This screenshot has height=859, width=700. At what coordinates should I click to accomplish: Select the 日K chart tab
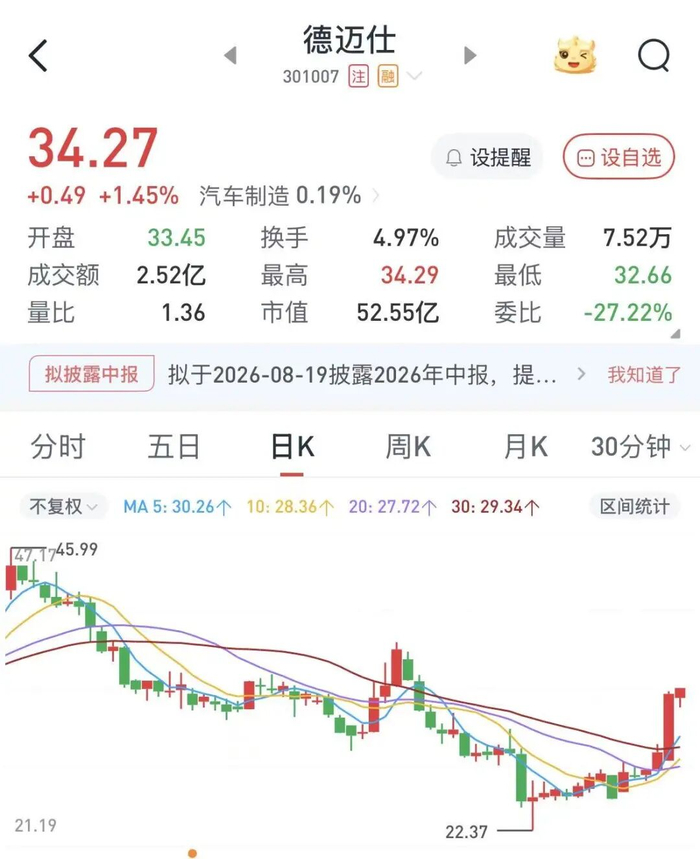point(292,446)
